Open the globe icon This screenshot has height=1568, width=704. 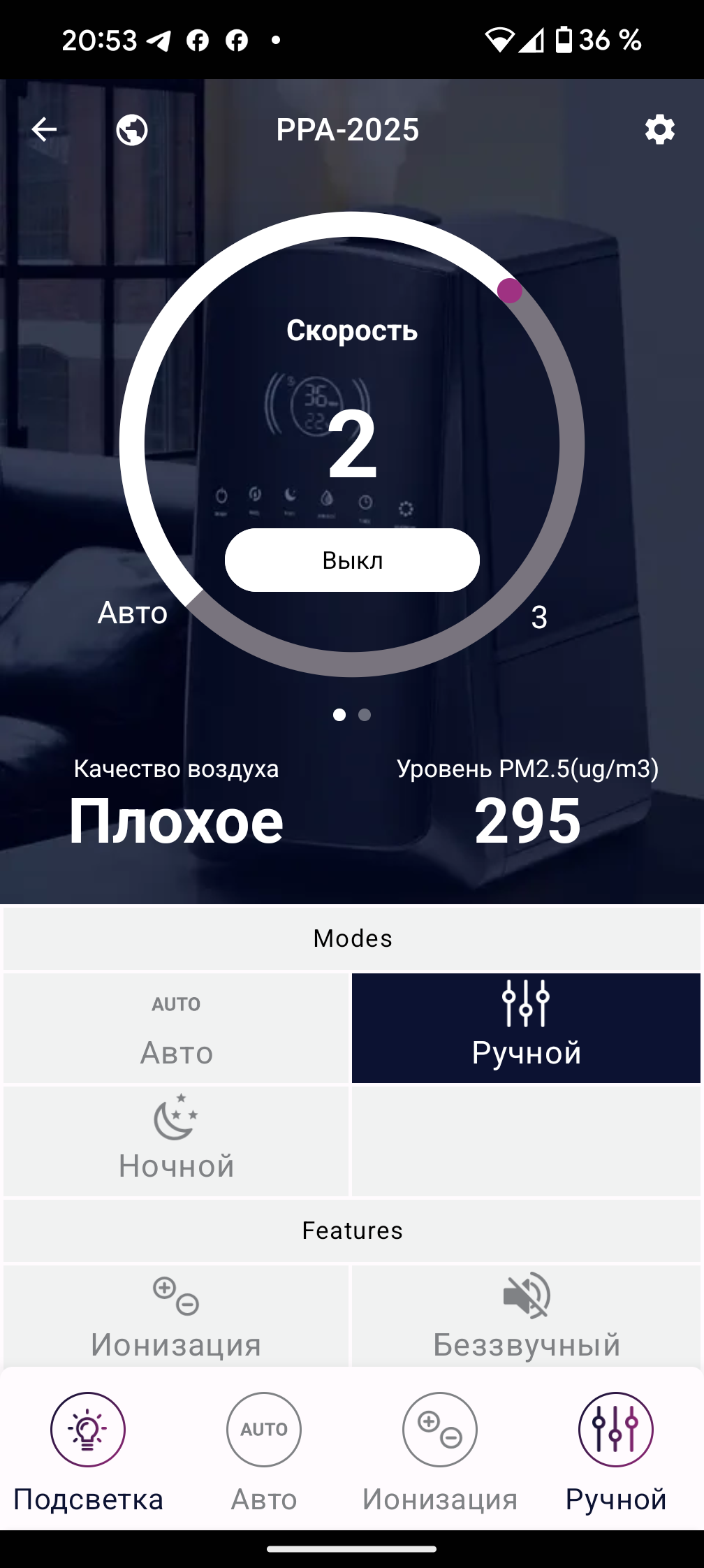pos(132,129)
